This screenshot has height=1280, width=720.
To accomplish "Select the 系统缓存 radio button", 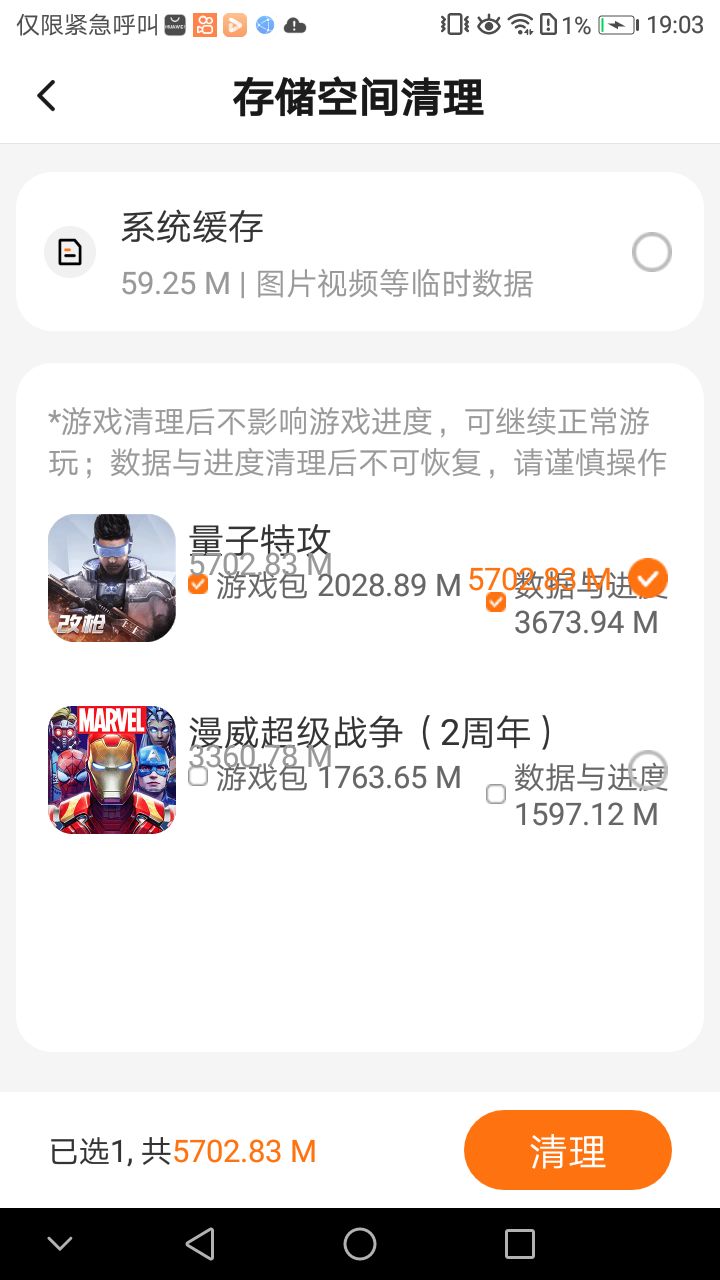I will tap(651, 252).
